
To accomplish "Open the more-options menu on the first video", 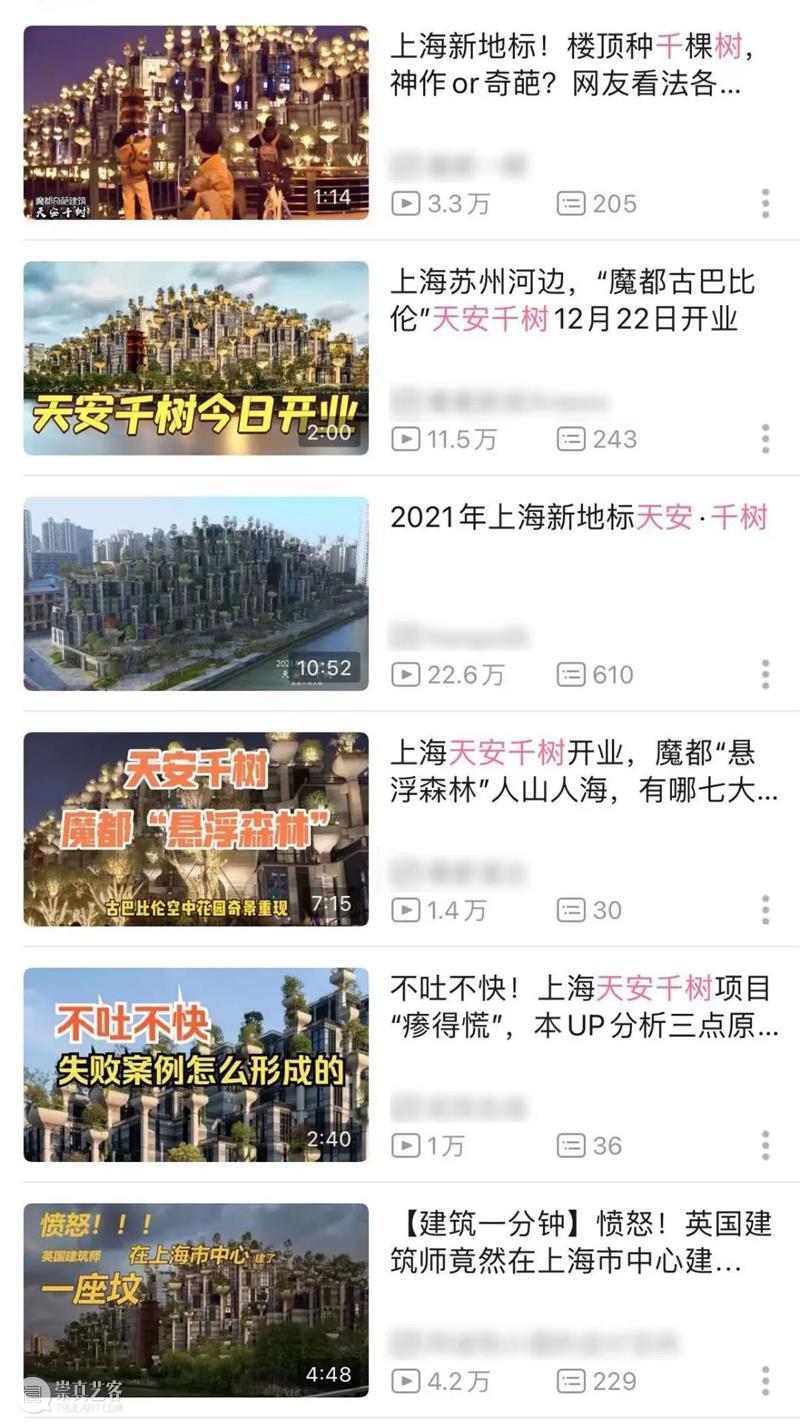I will point(765,203).
